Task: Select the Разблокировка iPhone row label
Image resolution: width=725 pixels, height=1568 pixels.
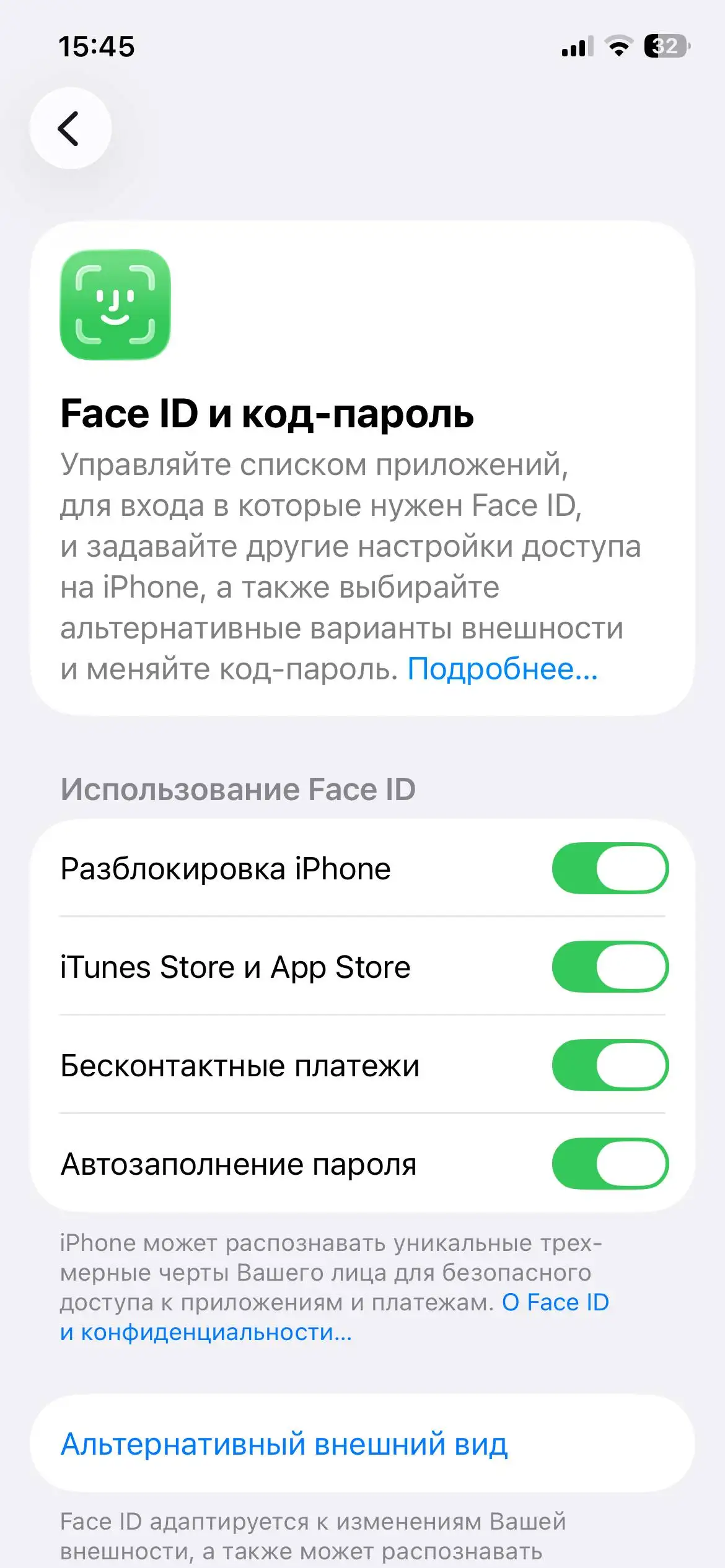Action: [x=226, y=868]
